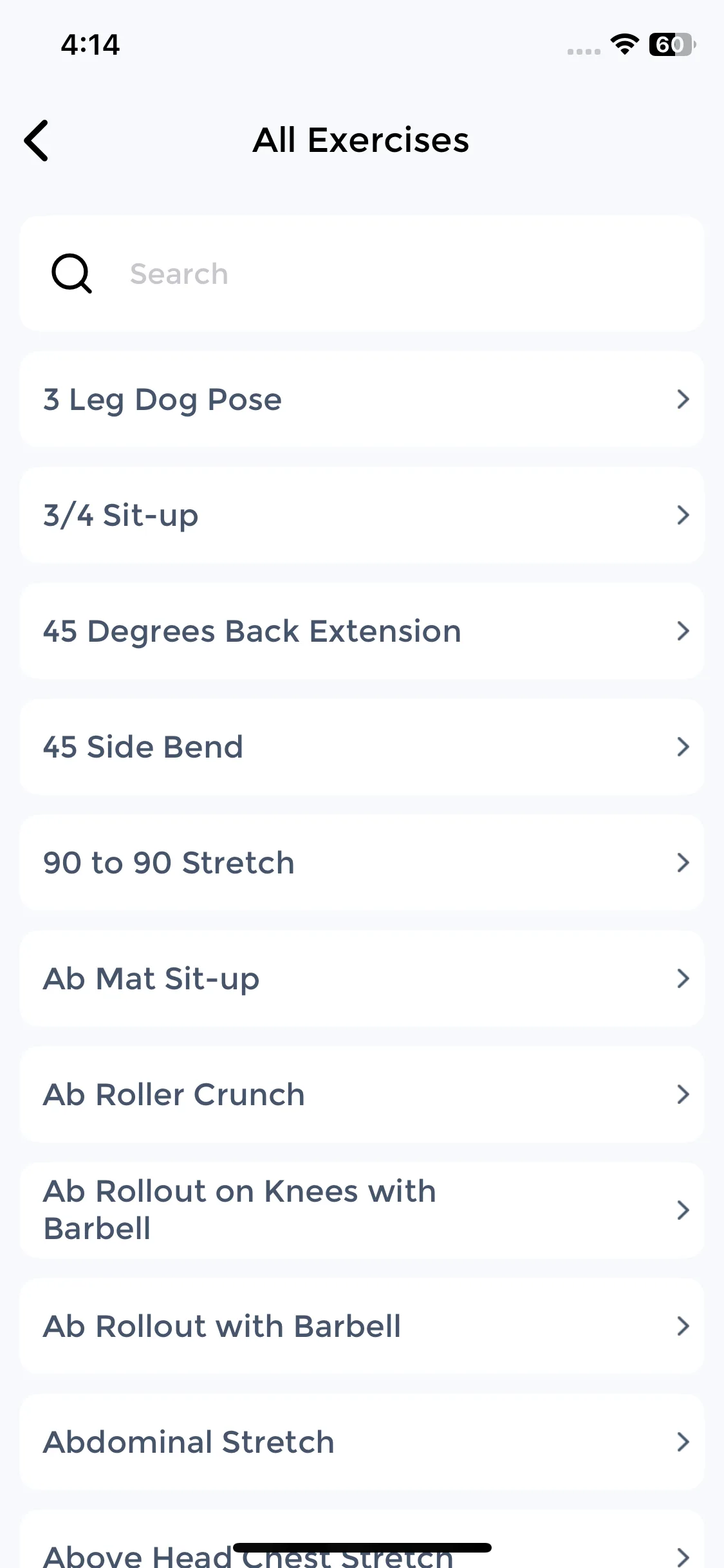This screenshot has width=724, height=1568.
Task: Select Ab Mat Sit-up
Action: (x=360, y=979)
